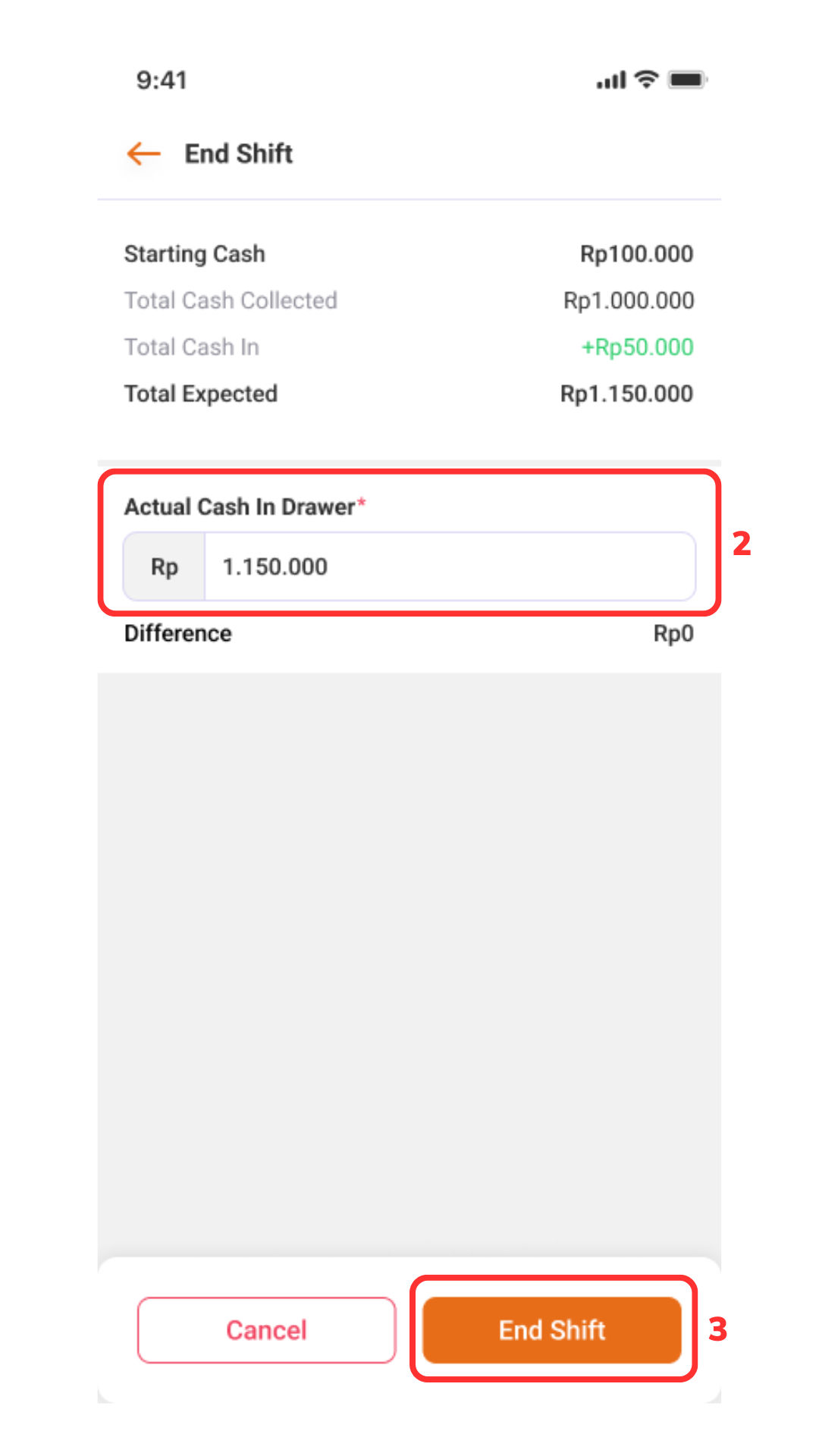Go back using the orange arrow
The width and height of the screenshot is (819, 1456).
[x=143, y=154]
